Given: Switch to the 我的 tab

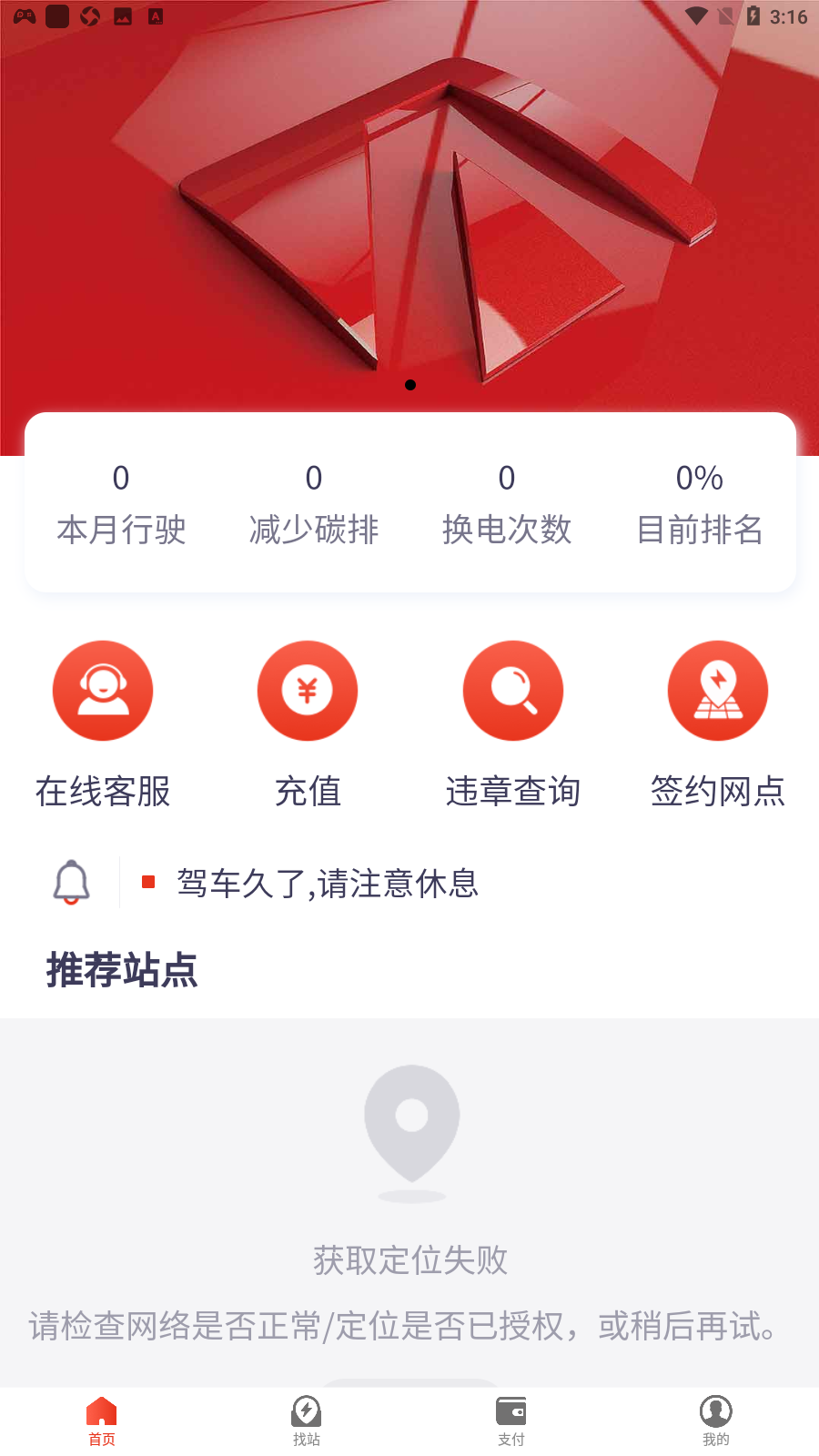Looking at the screenshot, I should pyautogui.click(x=716, y=1421).
